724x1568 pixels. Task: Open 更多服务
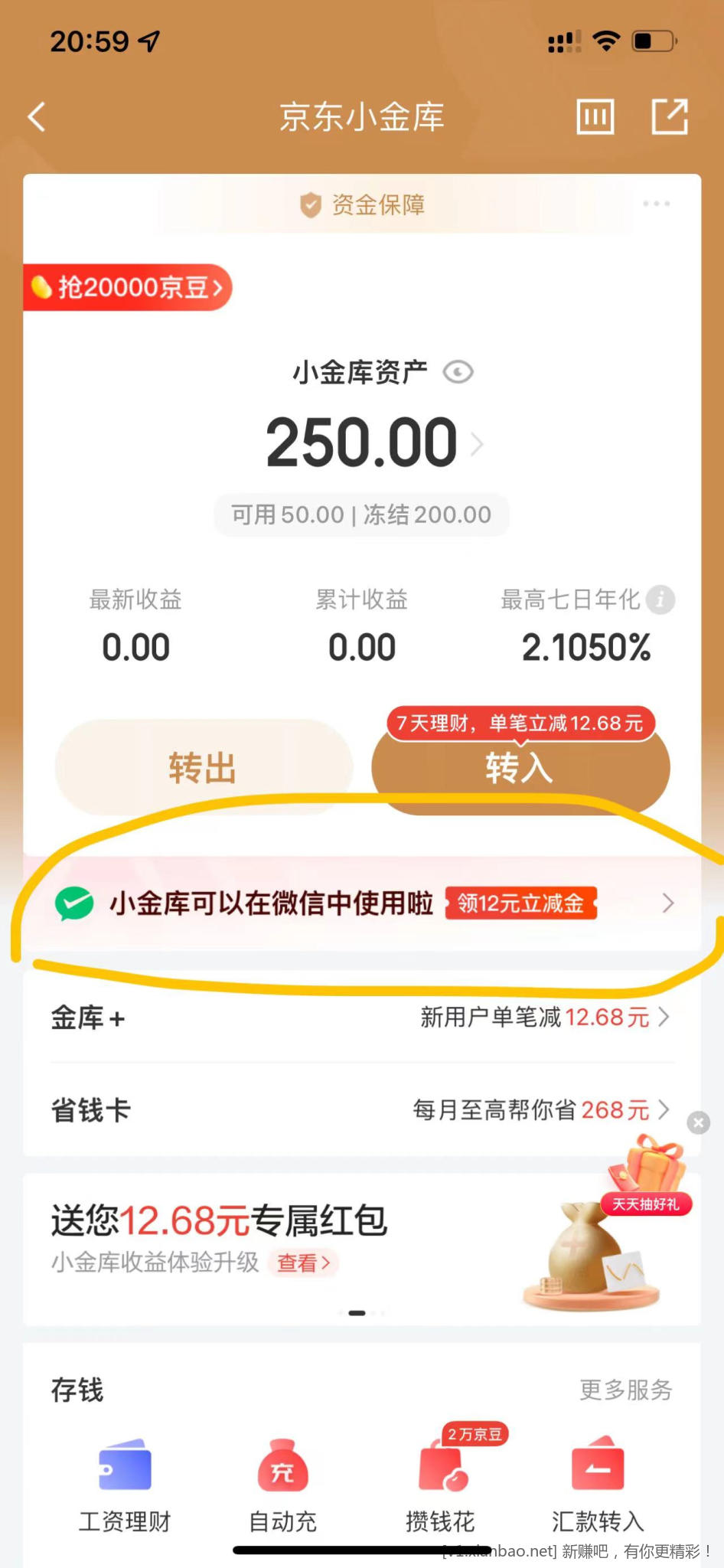pos(625,1390)
